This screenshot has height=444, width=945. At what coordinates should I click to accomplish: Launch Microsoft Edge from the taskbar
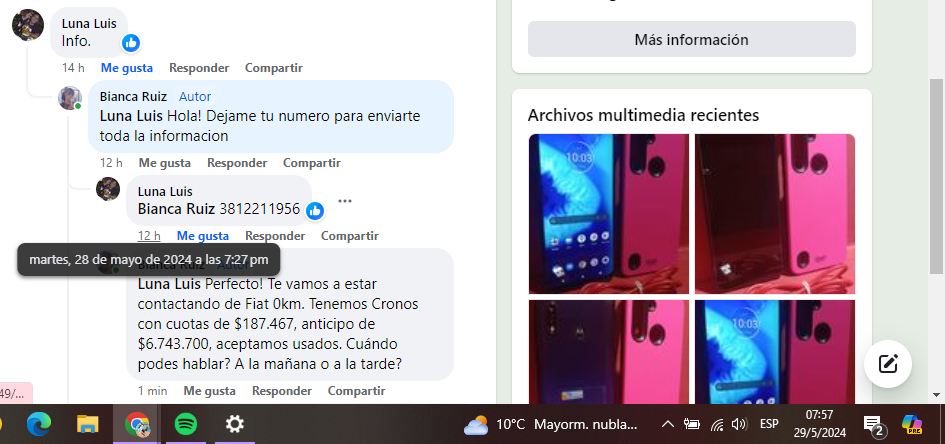[x=39, y=425]
